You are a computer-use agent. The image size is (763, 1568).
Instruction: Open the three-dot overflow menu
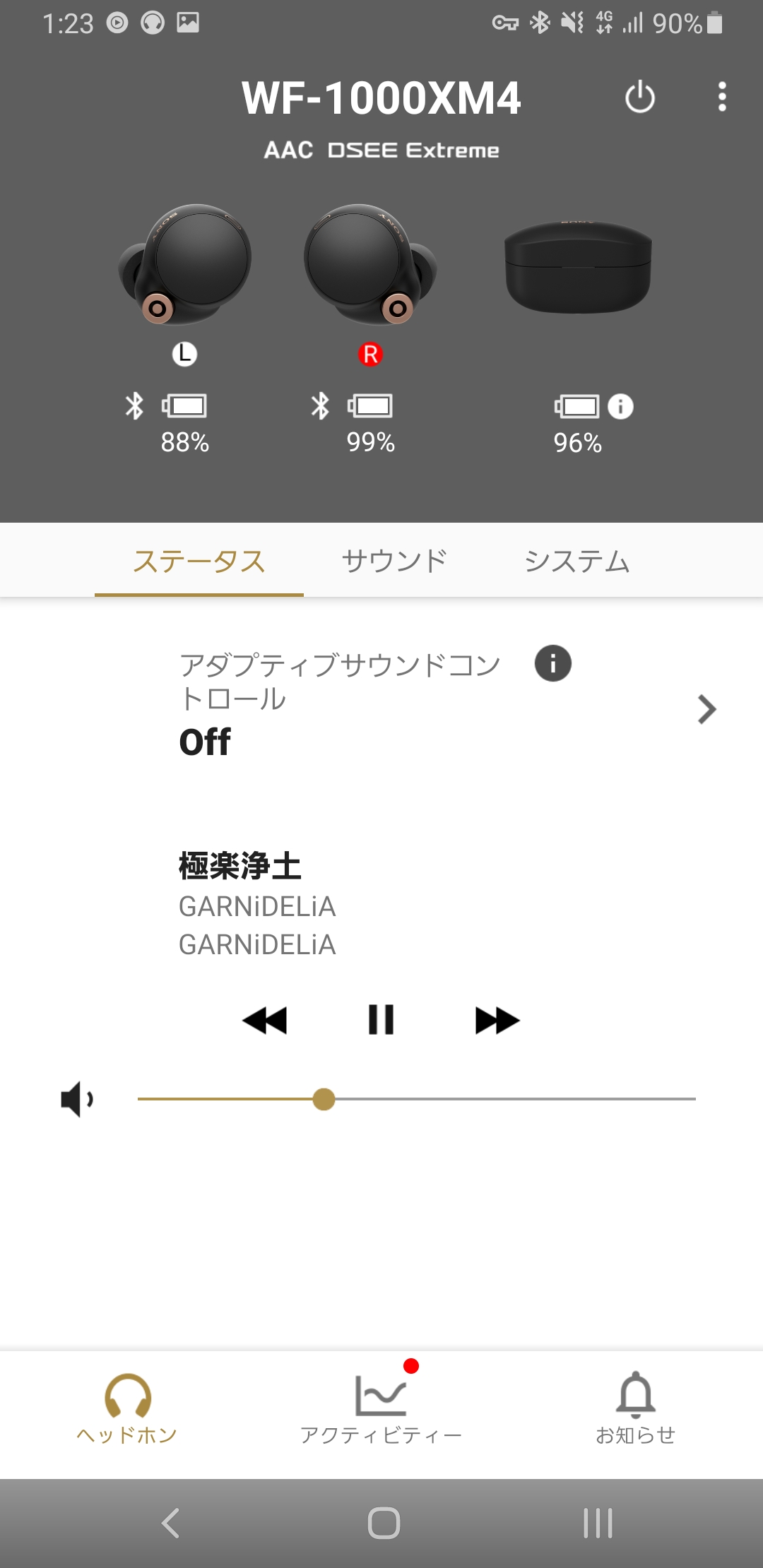tap(721, 97)
